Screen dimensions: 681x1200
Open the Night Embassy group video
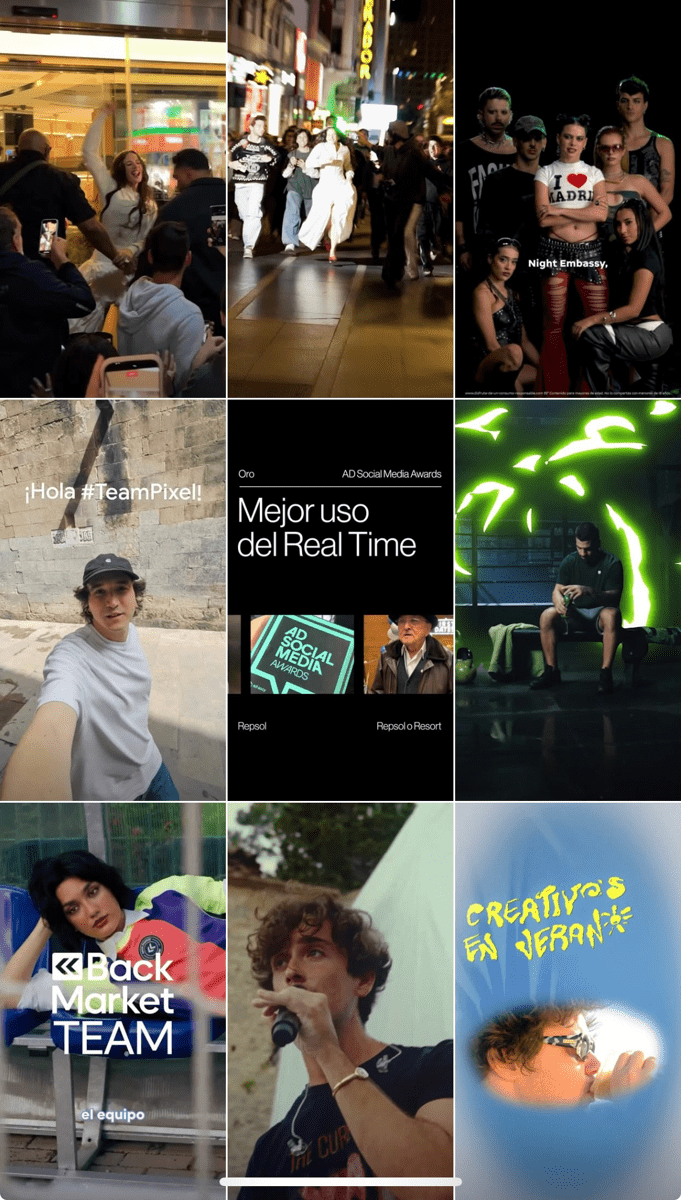(567, 198)
